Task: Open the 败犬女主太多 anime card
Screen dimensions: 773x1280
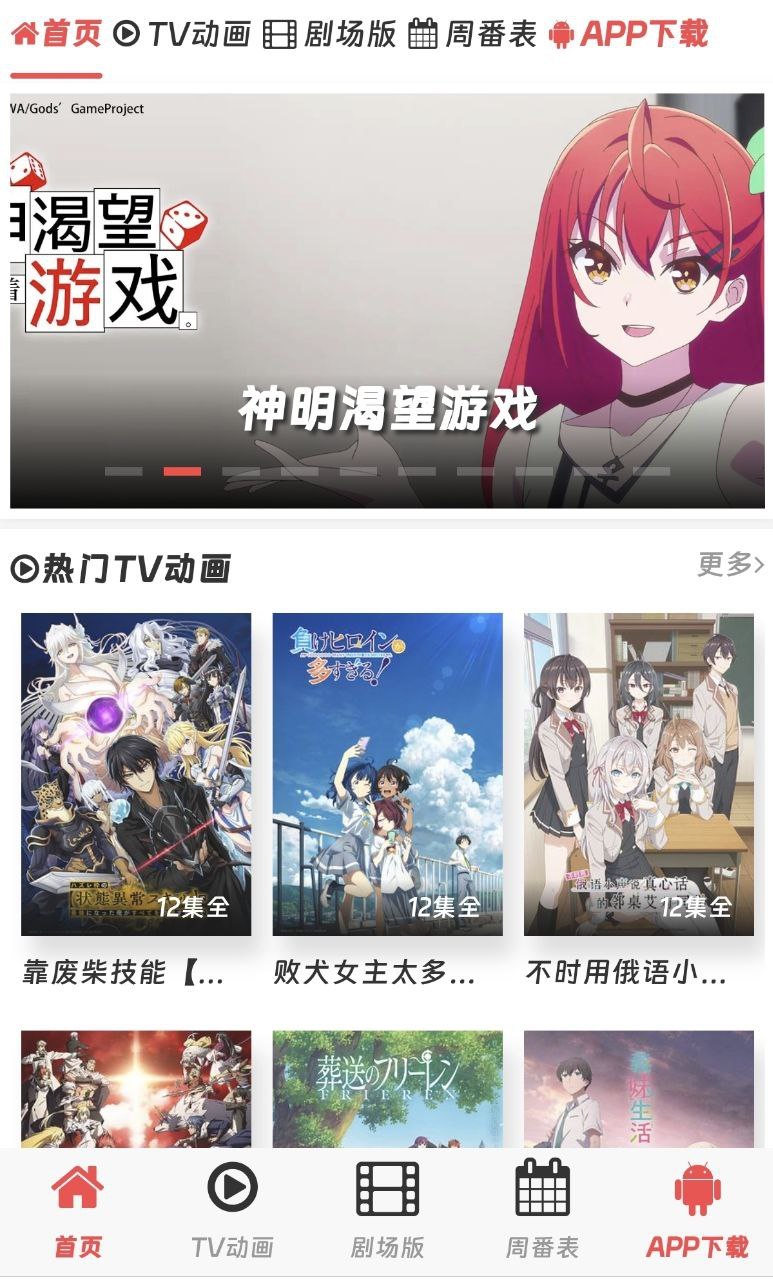Action: [x=387, y=775]
